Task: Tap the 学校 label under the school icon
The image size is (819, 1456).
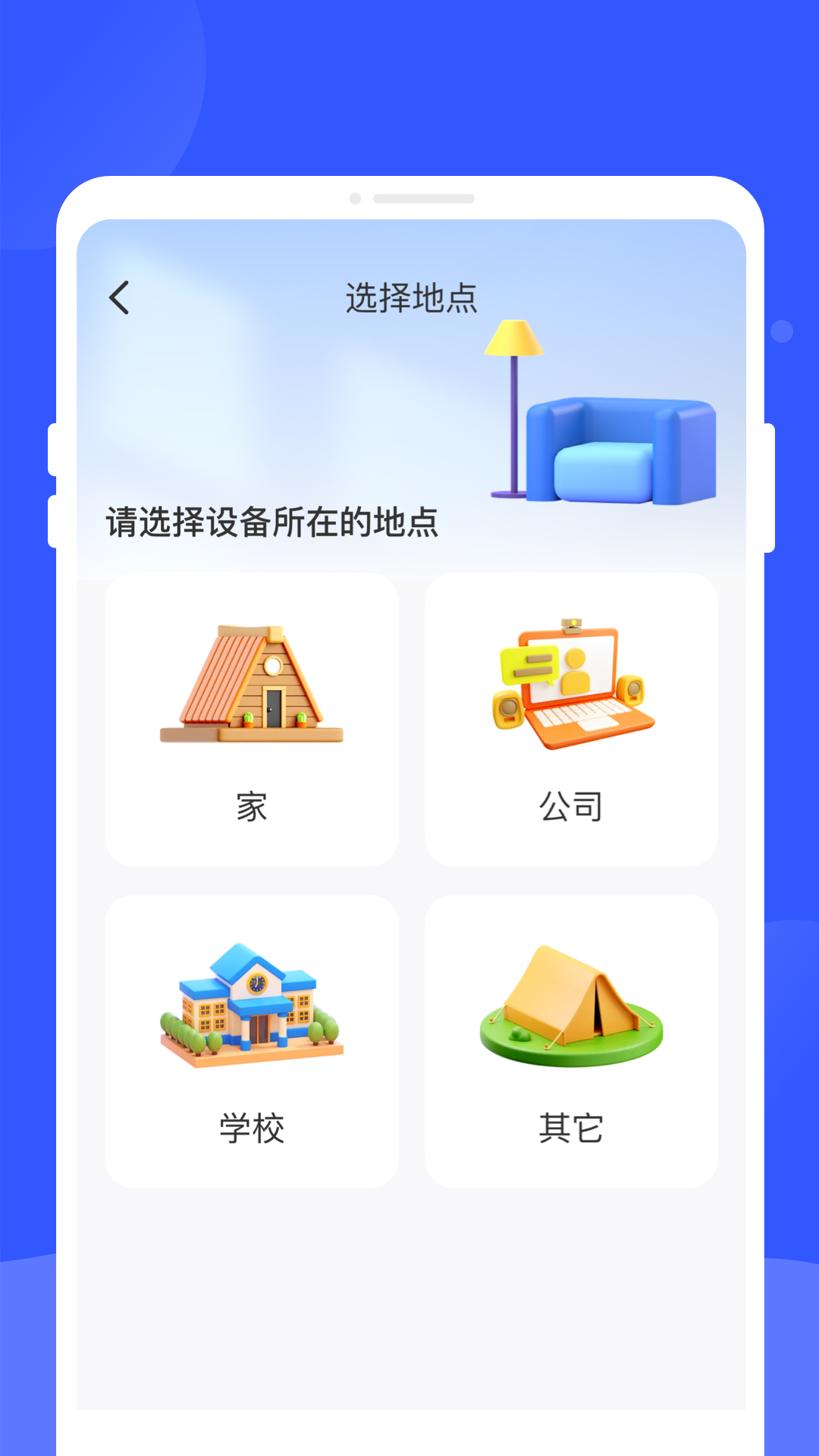Action: pyautogui.click(x=250, y=1128)
